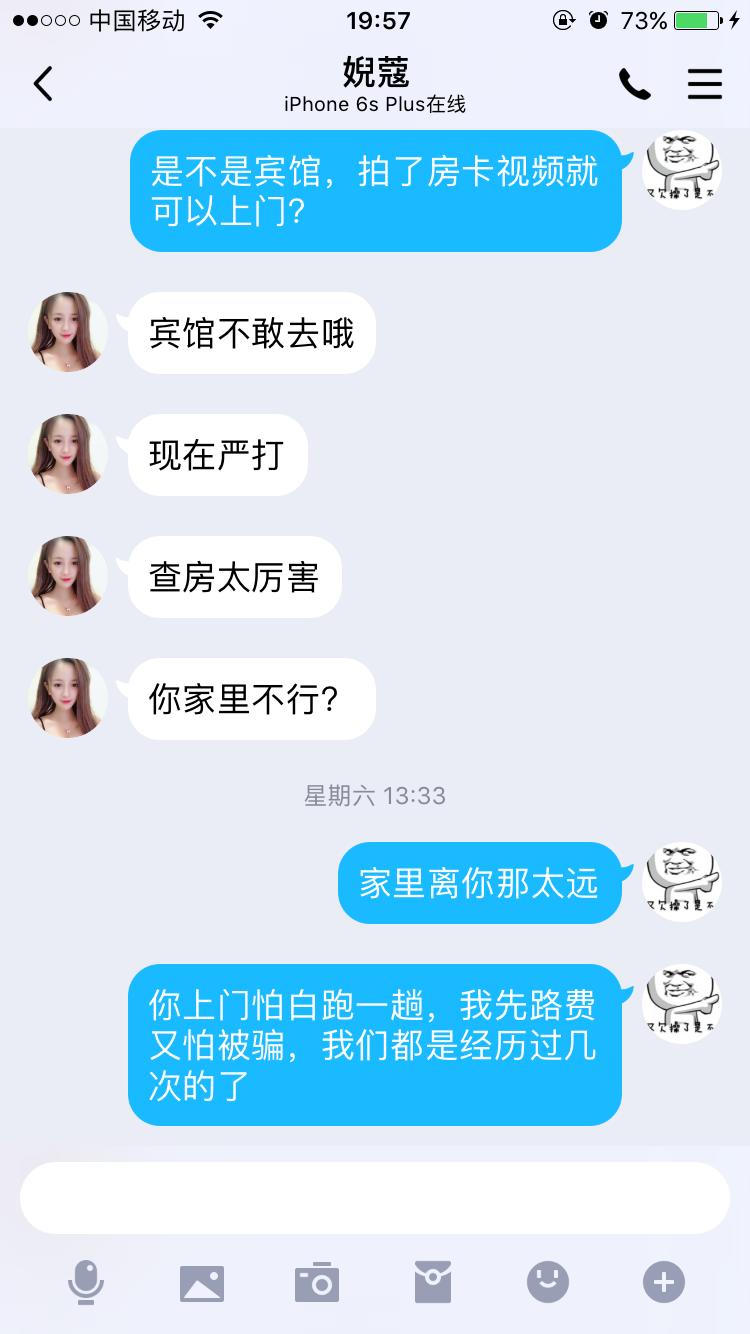Tap the message input field to type
The image size is (750, 1334).
[375, 1197]
